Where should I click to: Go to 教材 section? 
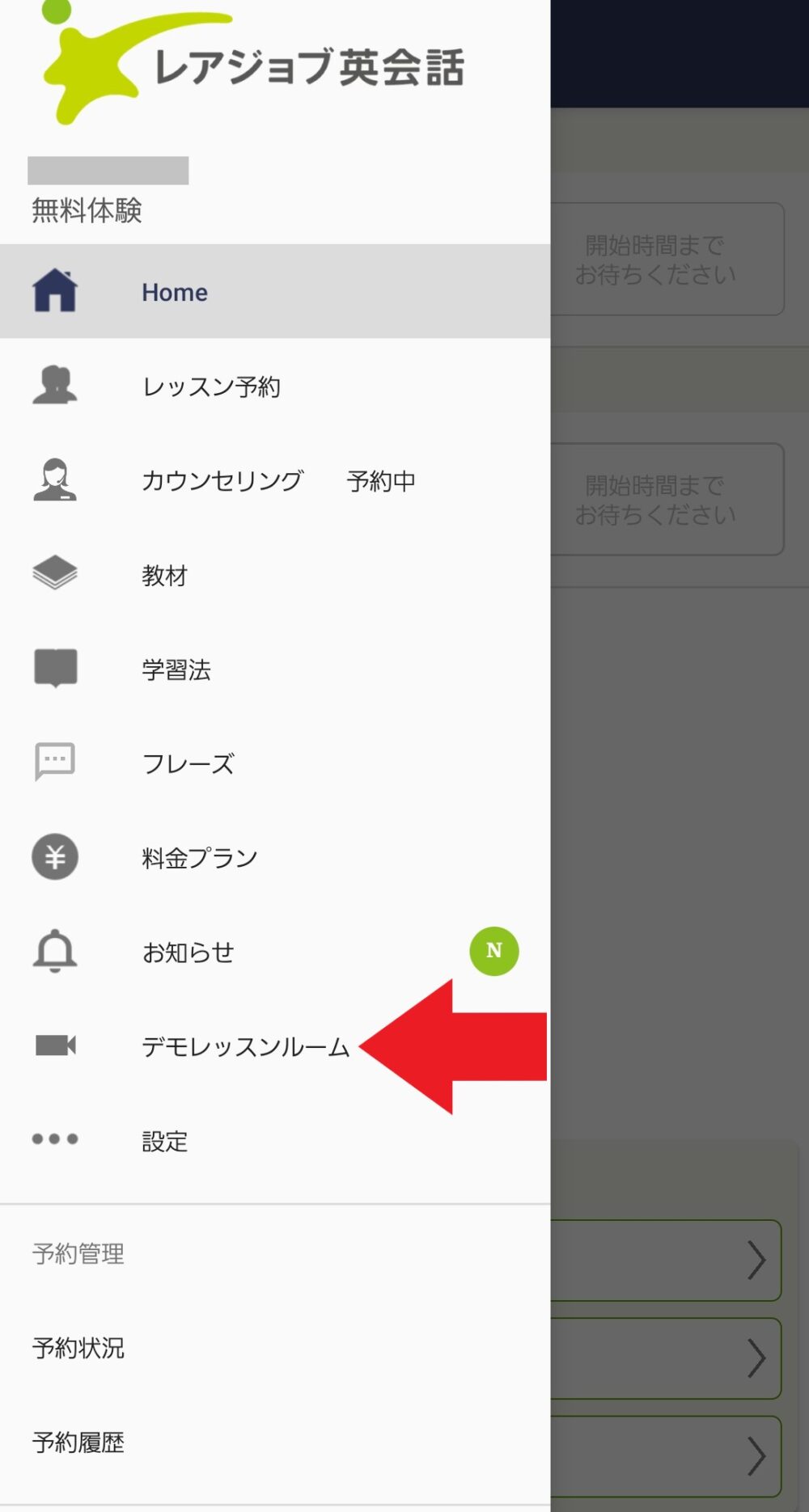click(x=275, y=574)
